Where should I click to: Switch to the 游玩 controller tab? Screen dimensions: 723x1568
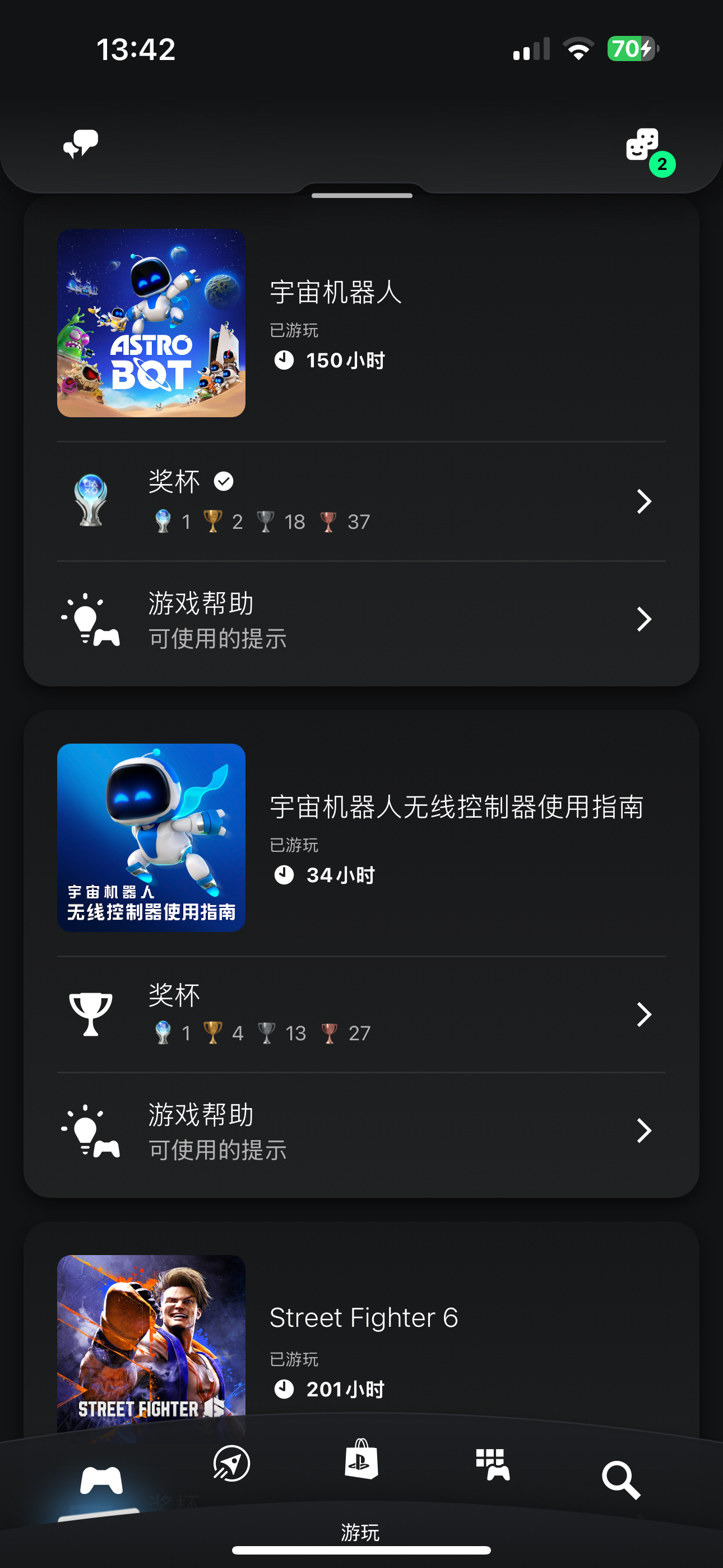[101, 1481]
